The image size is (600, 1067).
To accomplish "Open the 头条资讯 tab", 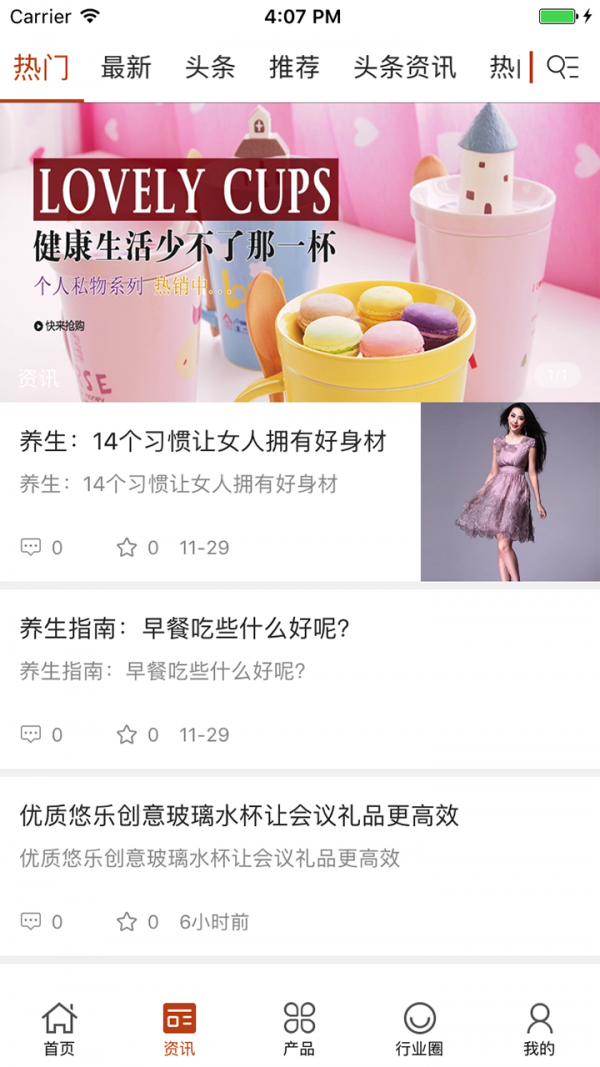I will [x=404, y=68].
